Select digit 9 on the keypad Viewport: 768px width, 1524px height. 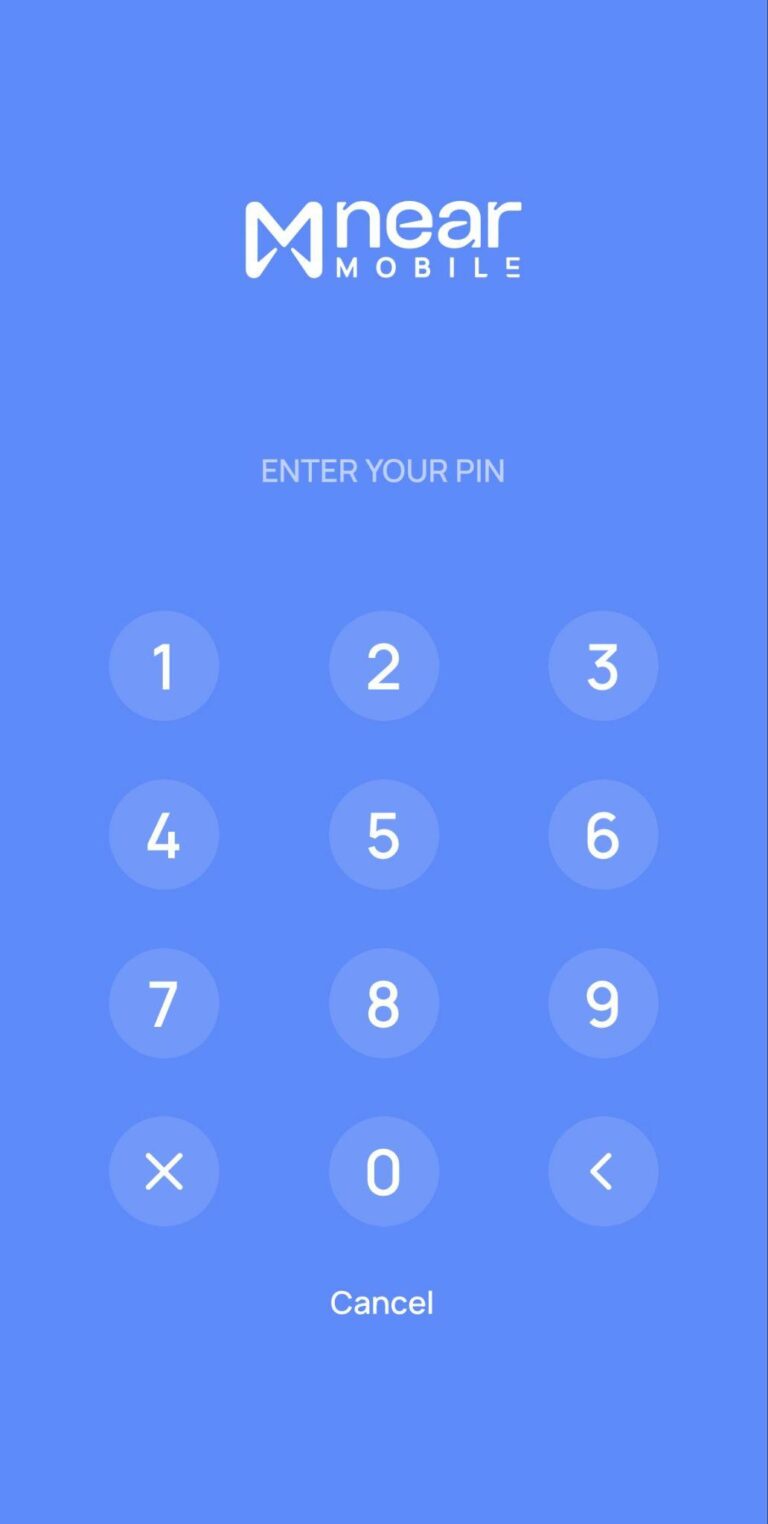604,1003
